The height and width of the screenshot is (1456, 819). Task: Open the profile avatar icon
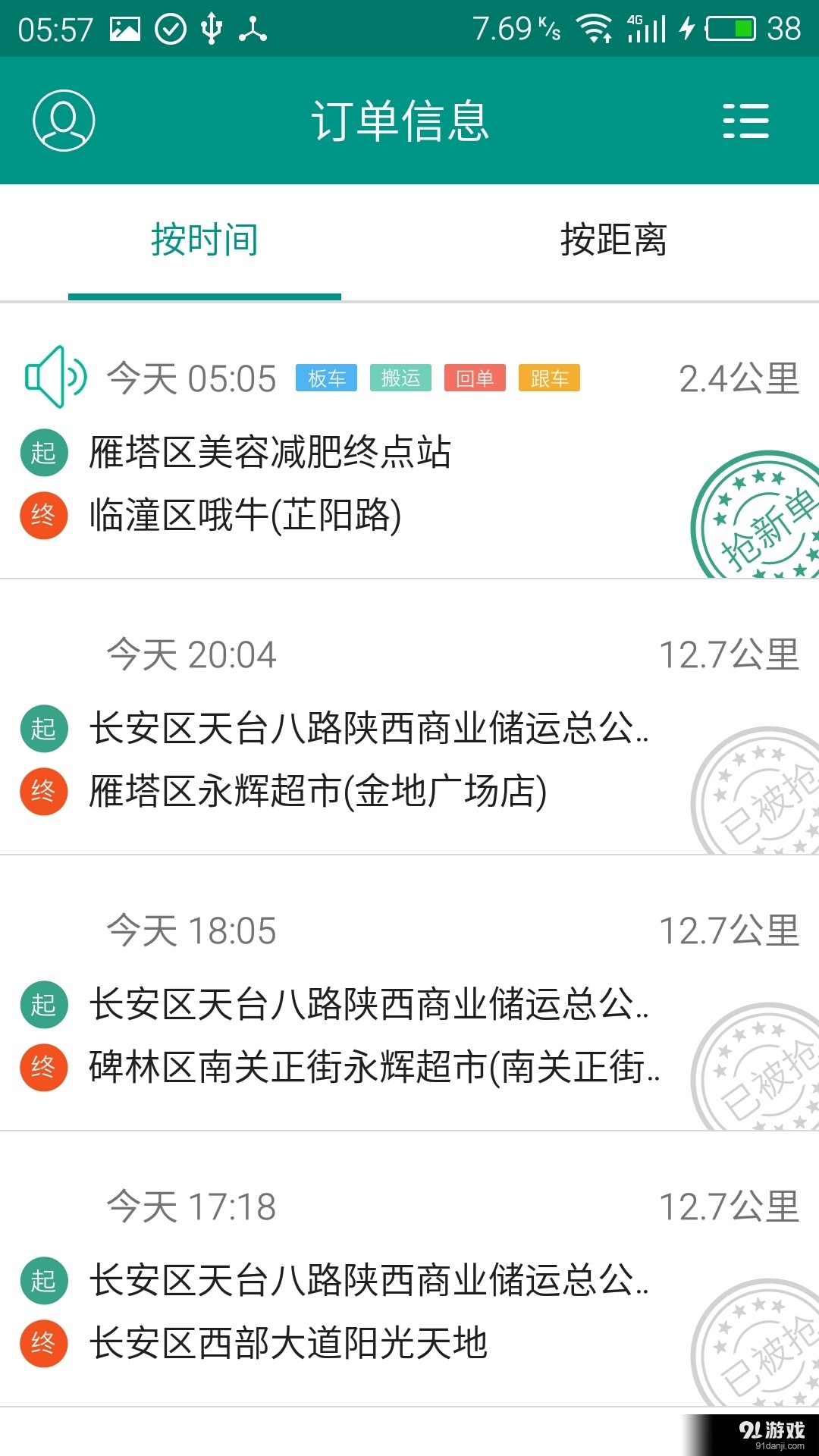64,121
